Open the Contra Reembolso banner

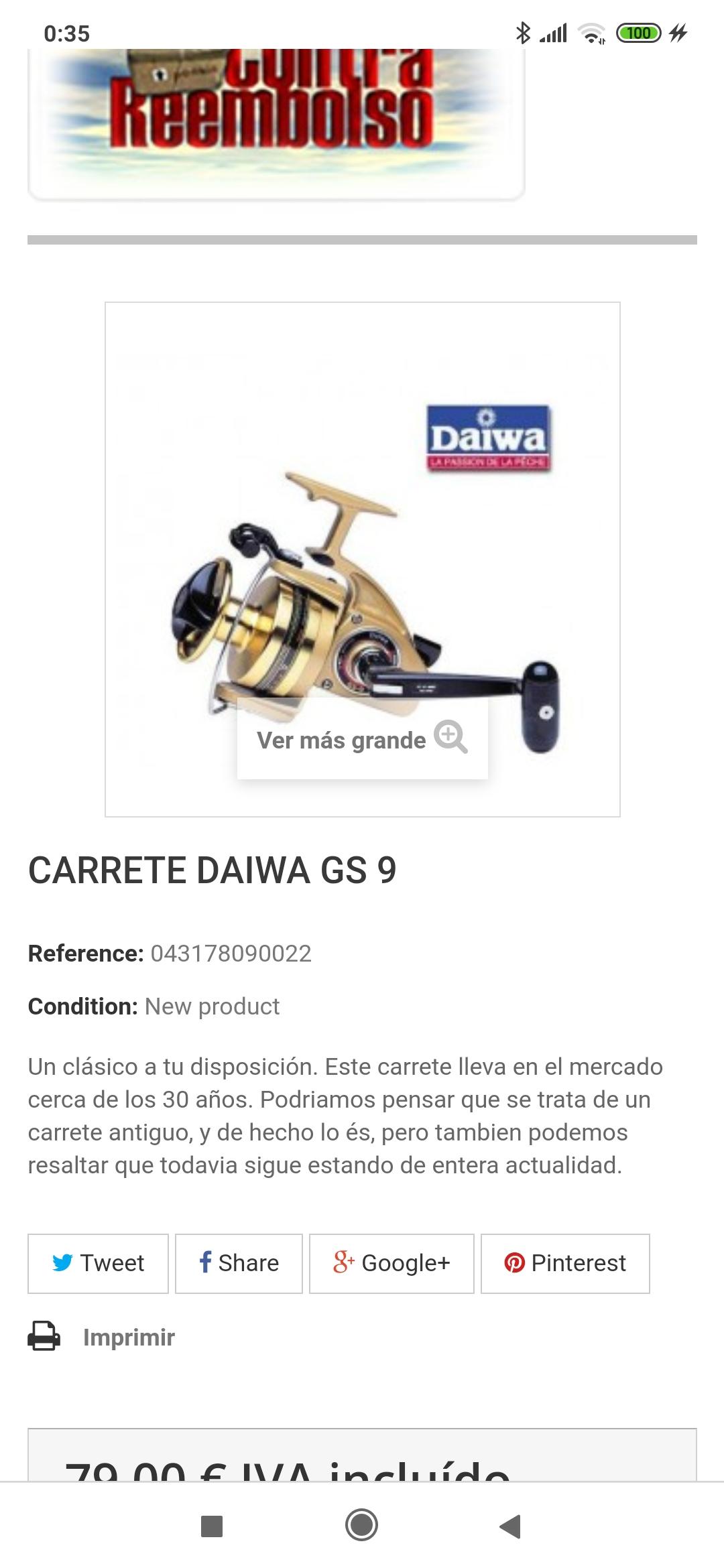tap(276, 124)
